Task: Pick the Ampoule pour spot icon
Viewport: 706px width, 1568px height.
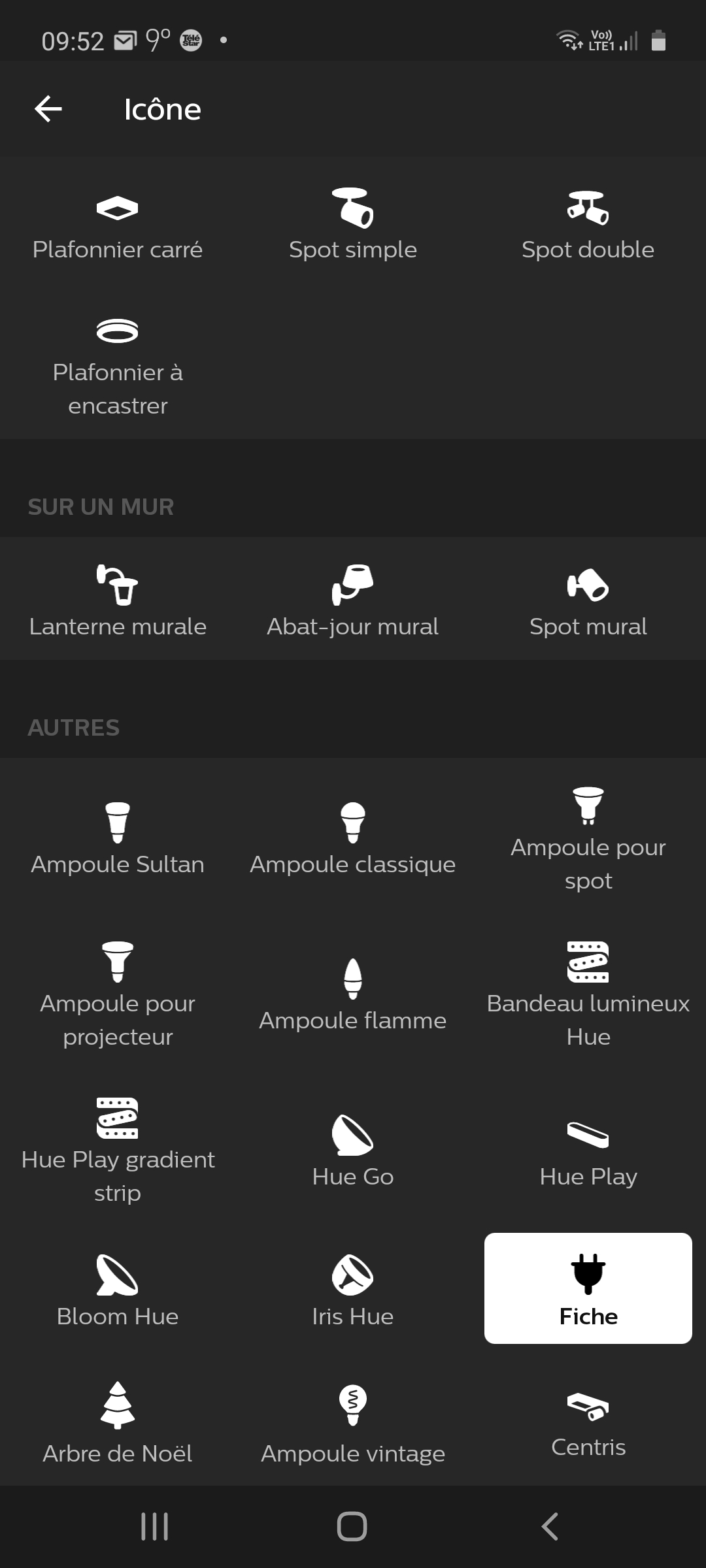Action: pos(588,839)
